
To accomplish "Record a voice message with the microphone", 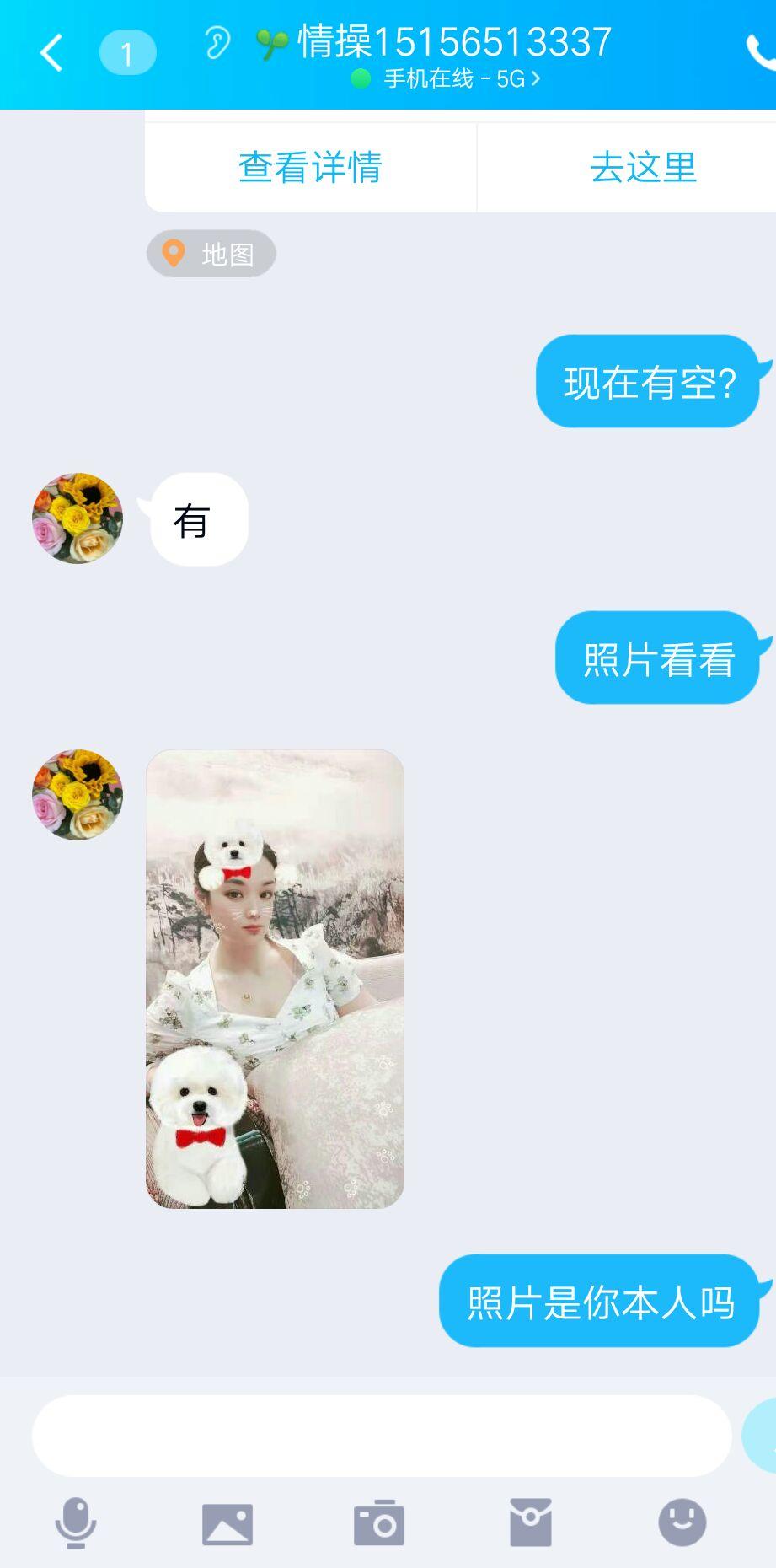I will click(x=76, y=1522).
